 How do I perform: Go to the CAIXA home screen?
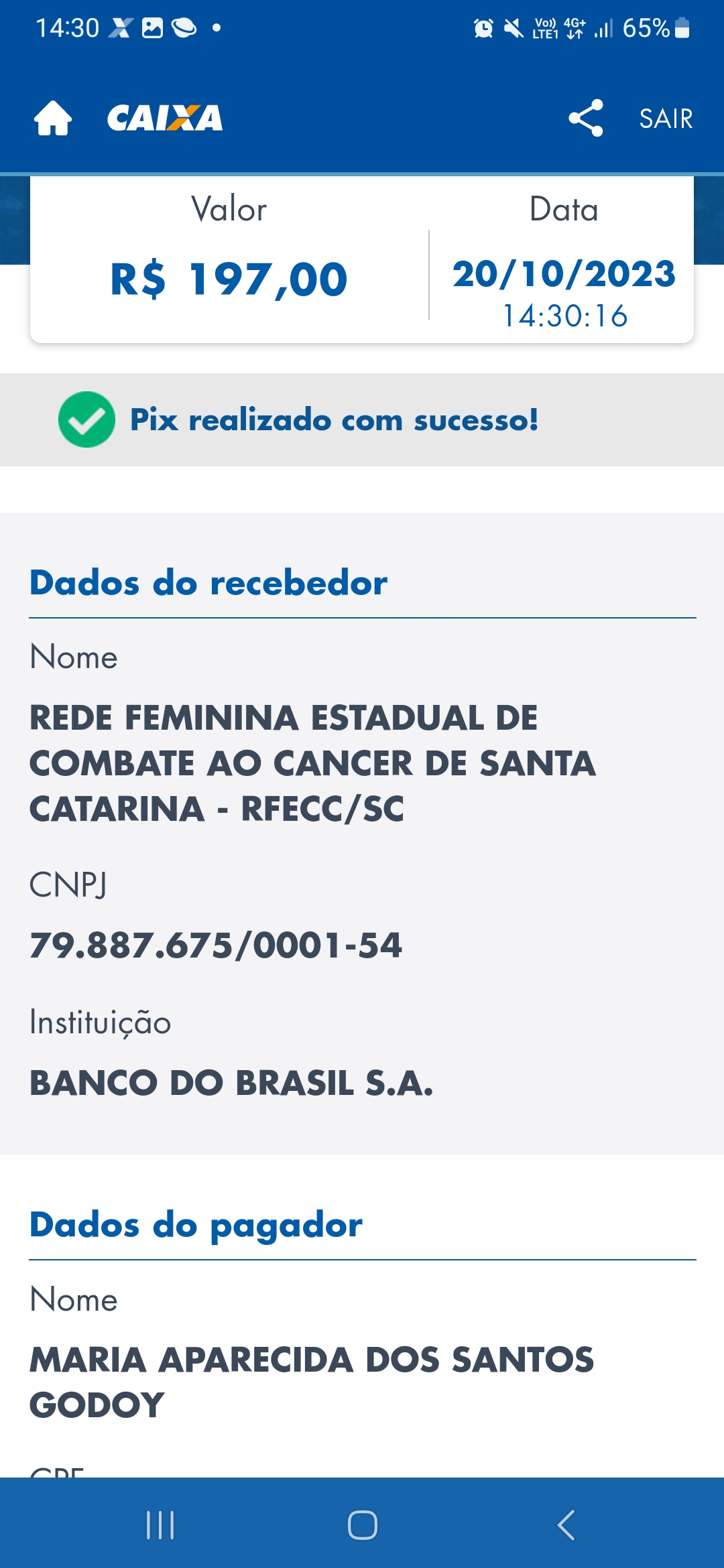53,119
